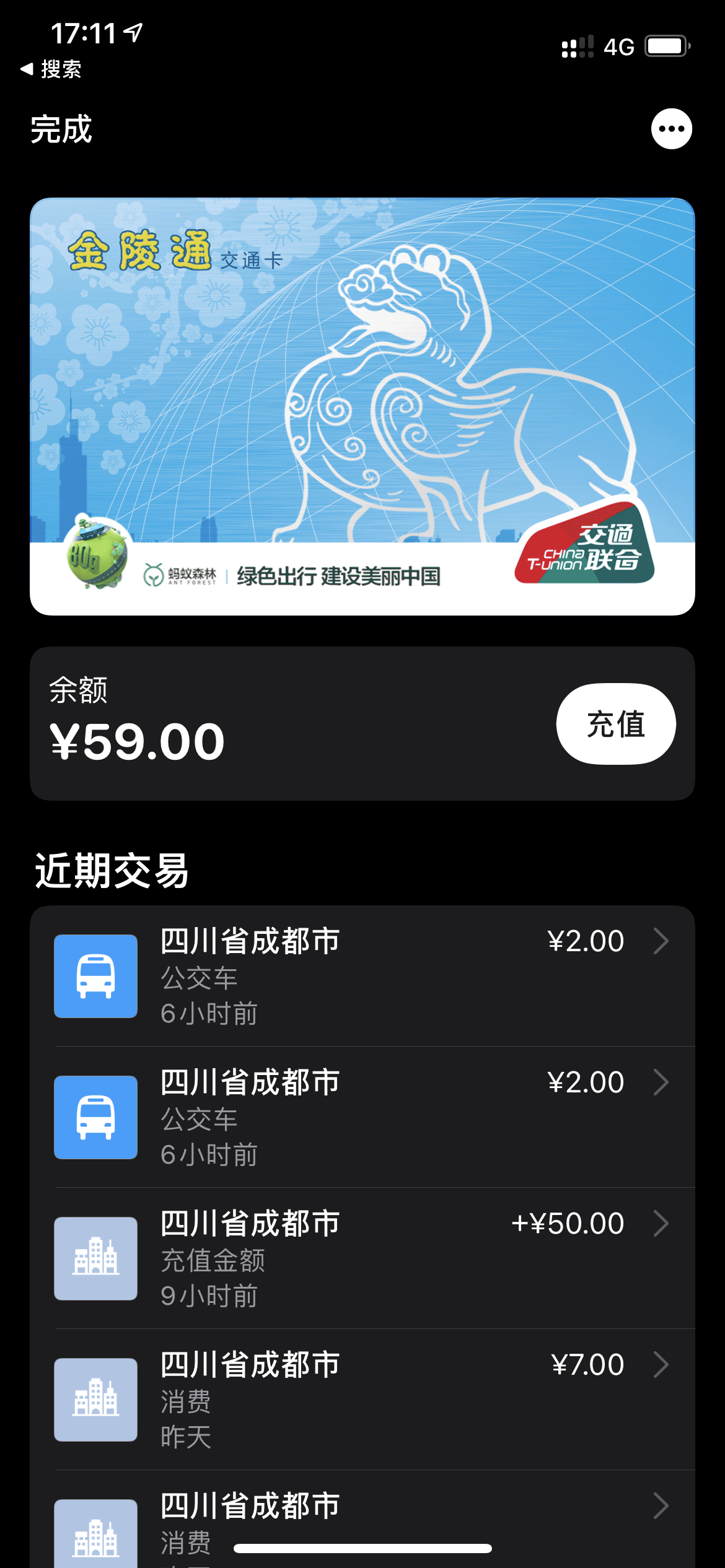Open the more options ellipsis menu
This screenshot has height=1568, width=725.
pos(671,129)
